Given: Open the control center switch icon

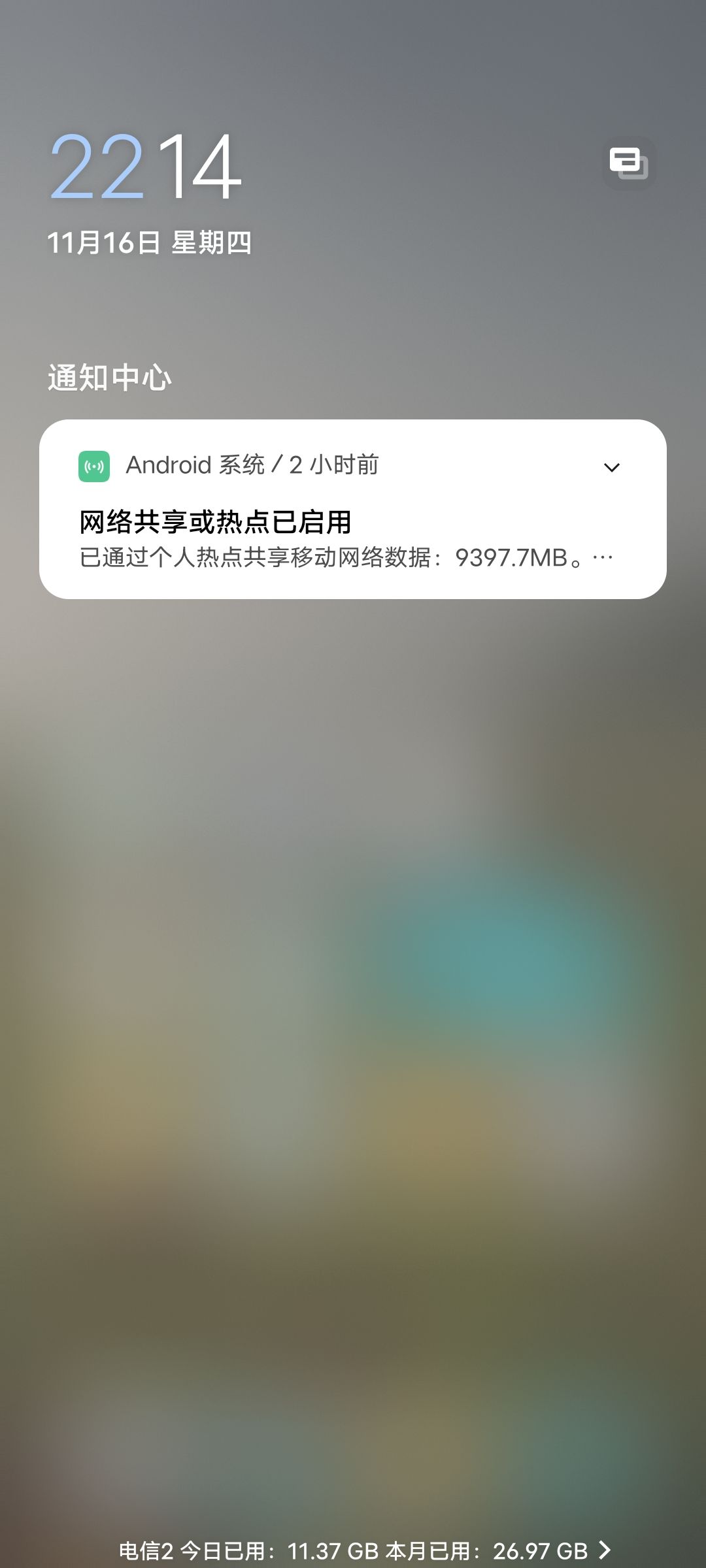Looking at the screenshot, I should pos(629,163).
